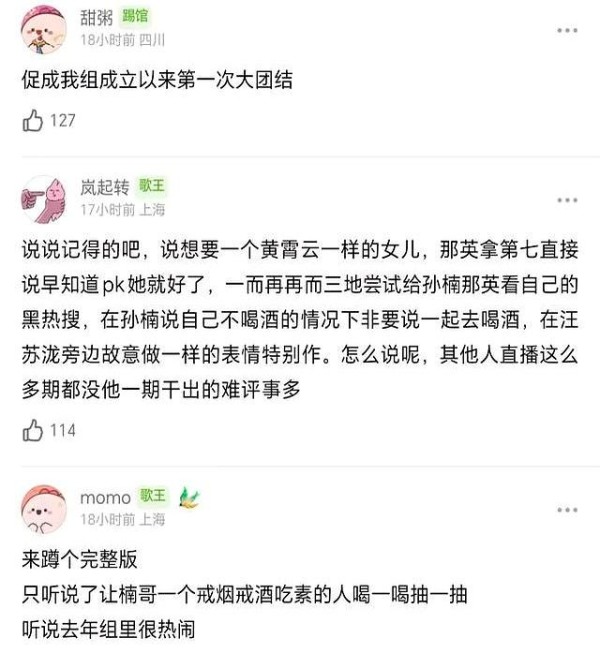Screen dimensions: 600x653
Task: Tap the username 甜粥
Action: (96, 17)
